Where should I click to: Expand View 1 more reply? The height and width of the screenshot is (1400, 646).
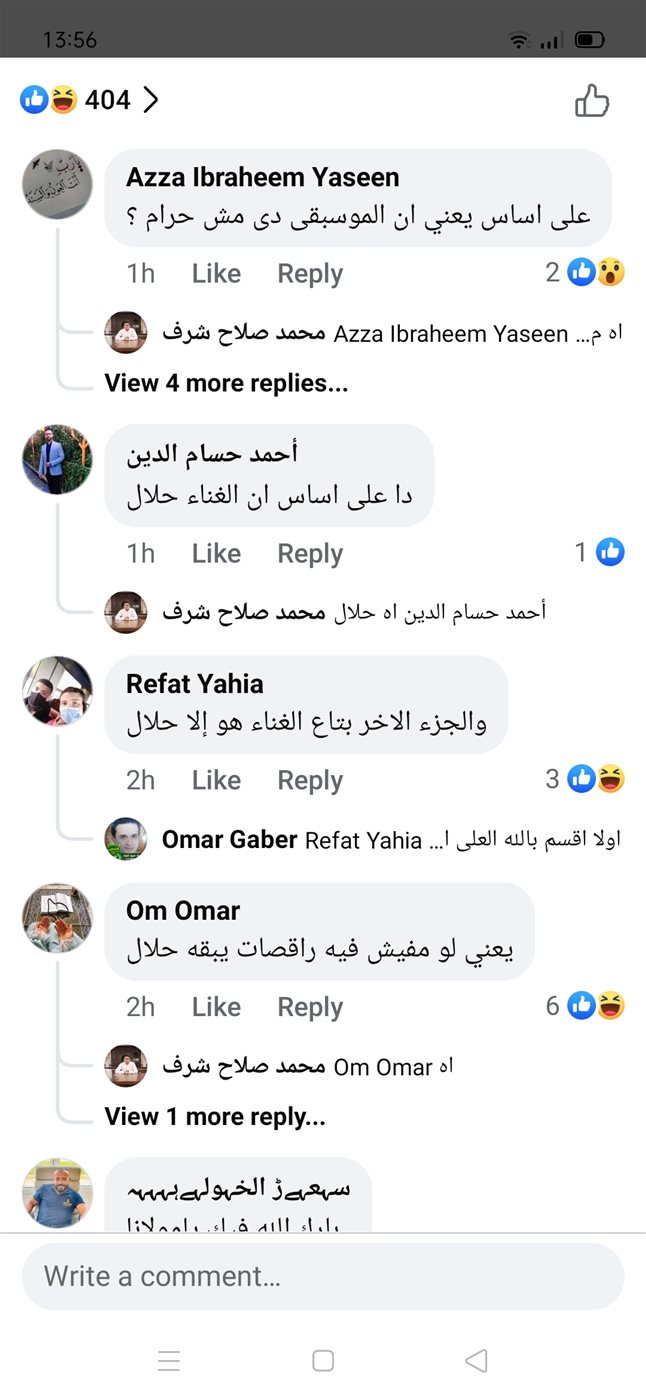[x=215, y=1117]
